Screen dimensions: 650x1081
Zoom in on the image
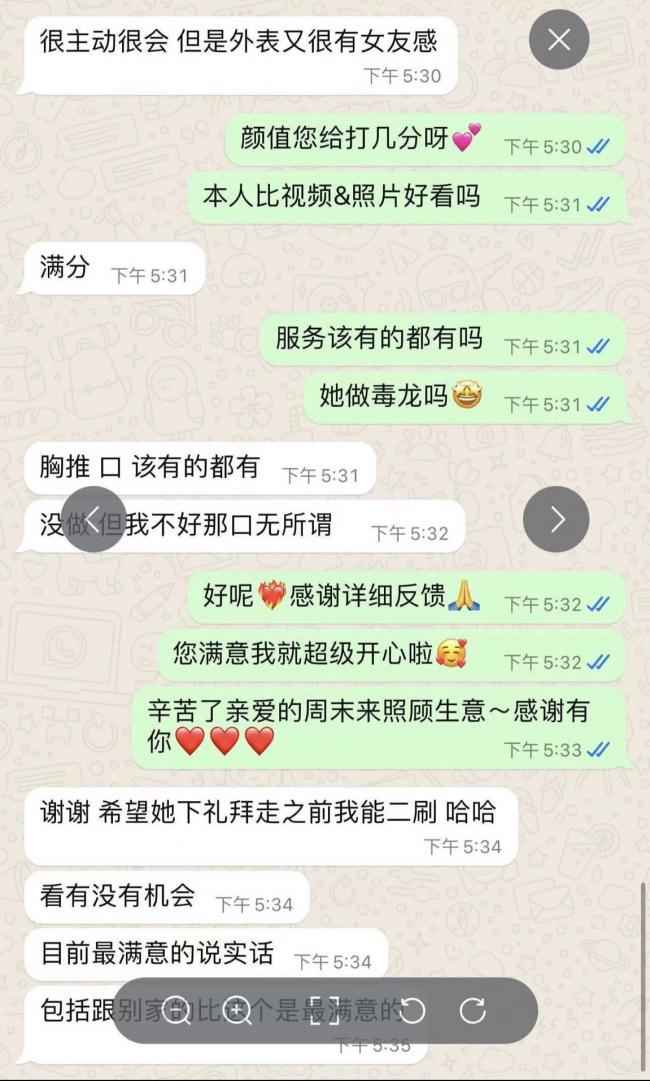(x=236, y=1011)
